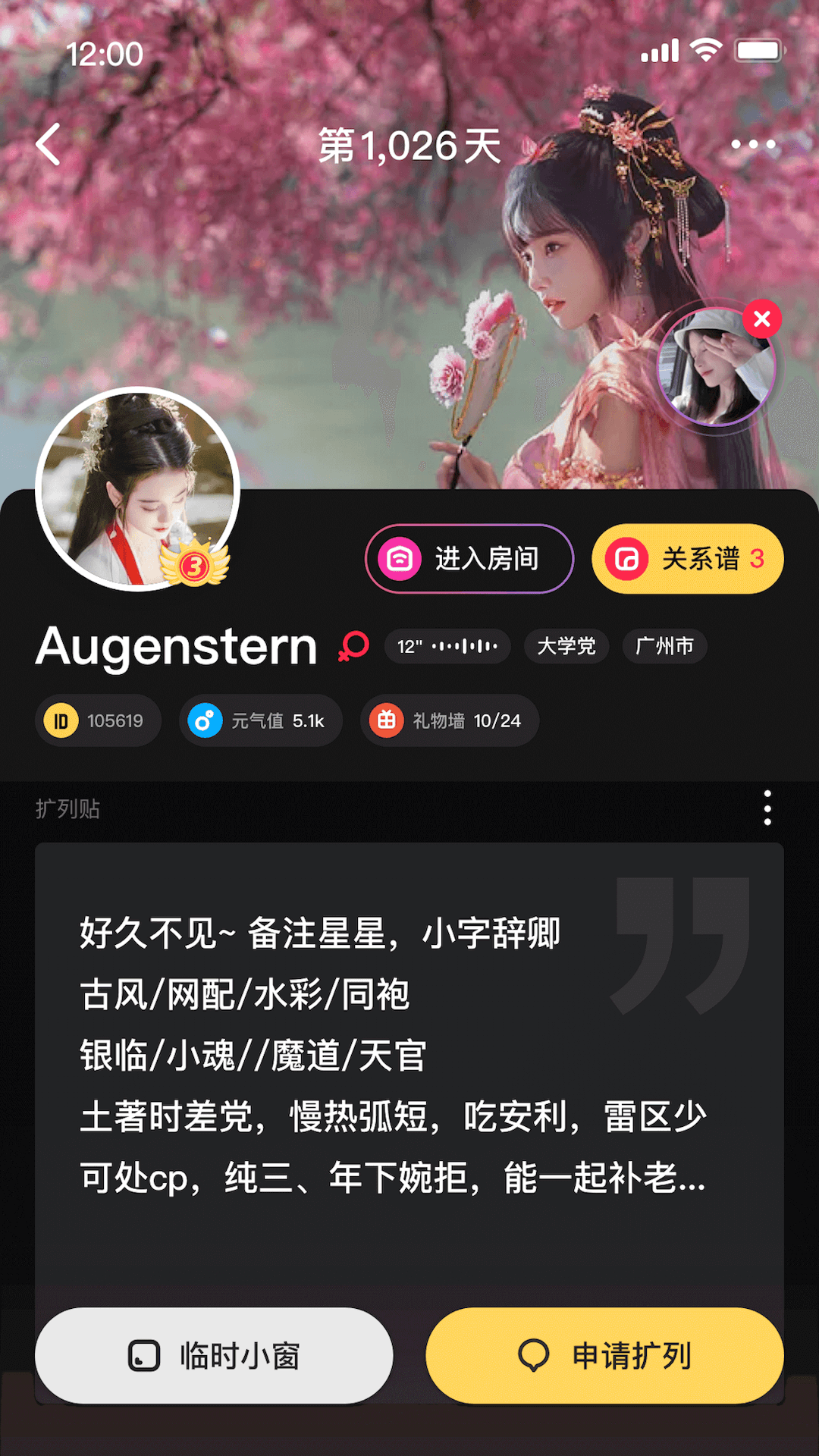Dismiss the floating avatar bubble
The height and width of the screenshot is (1456, 819).
pos(762,319)
